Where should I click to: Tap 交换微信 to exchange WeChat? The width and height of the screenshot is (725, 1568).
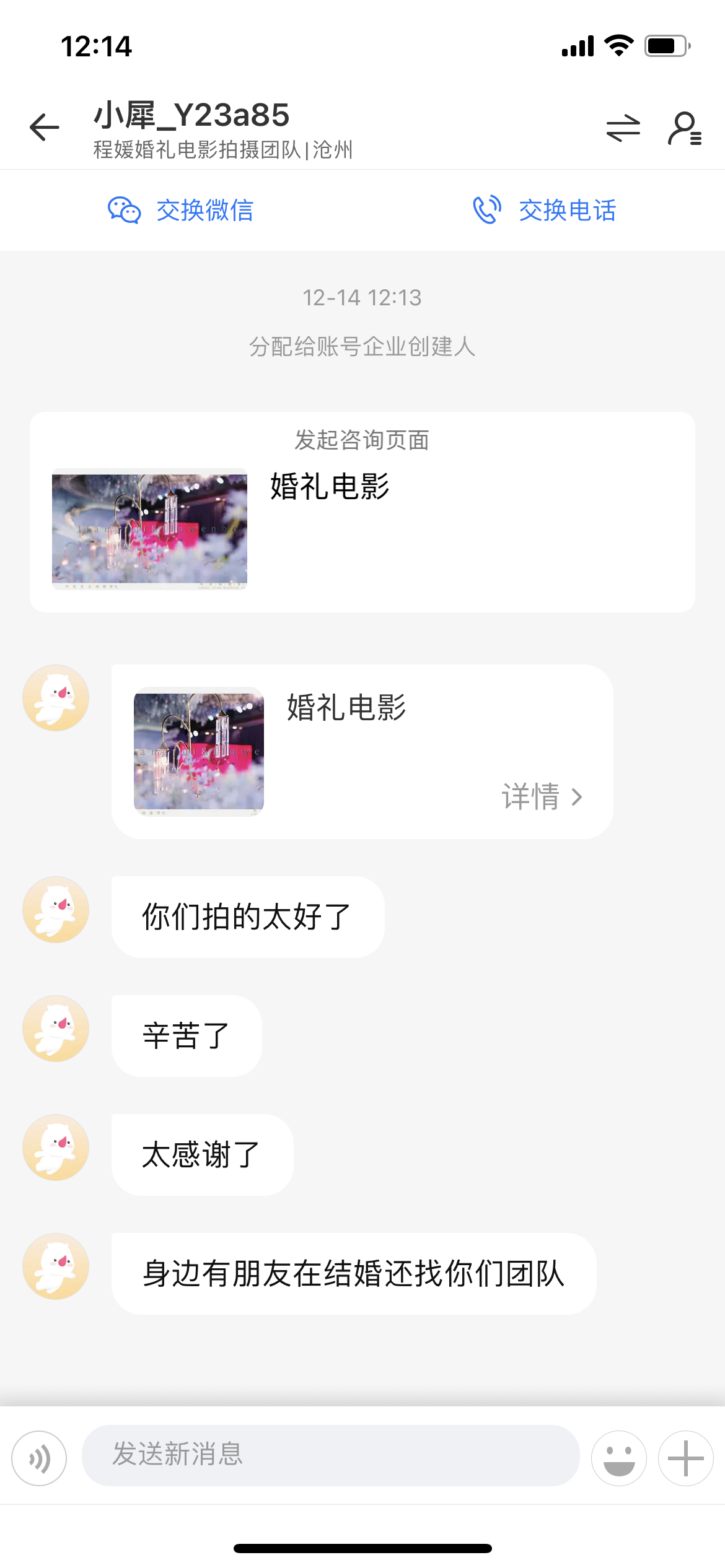tap(181, 211)
